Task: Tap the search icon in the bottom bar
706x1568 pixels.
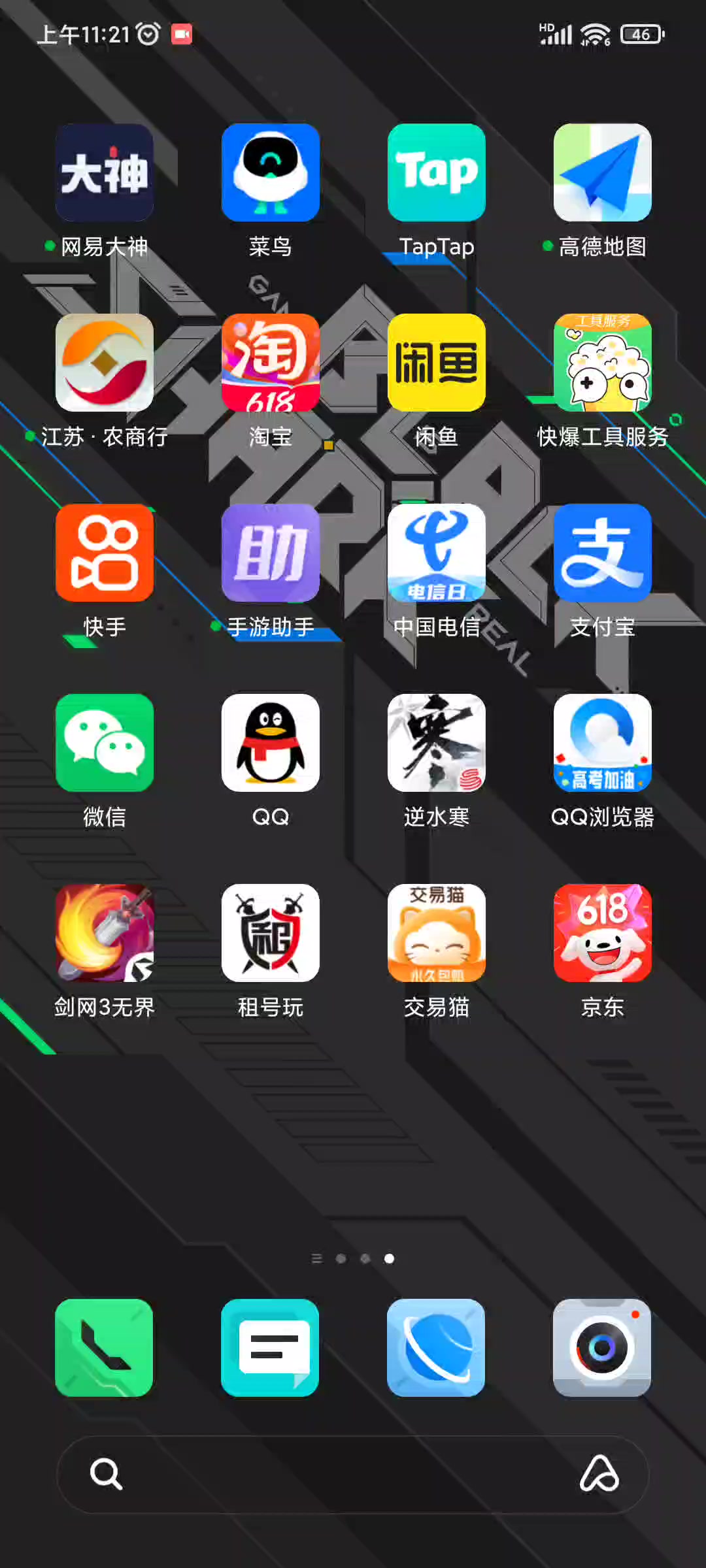Action: click(x=106, y=1474)
